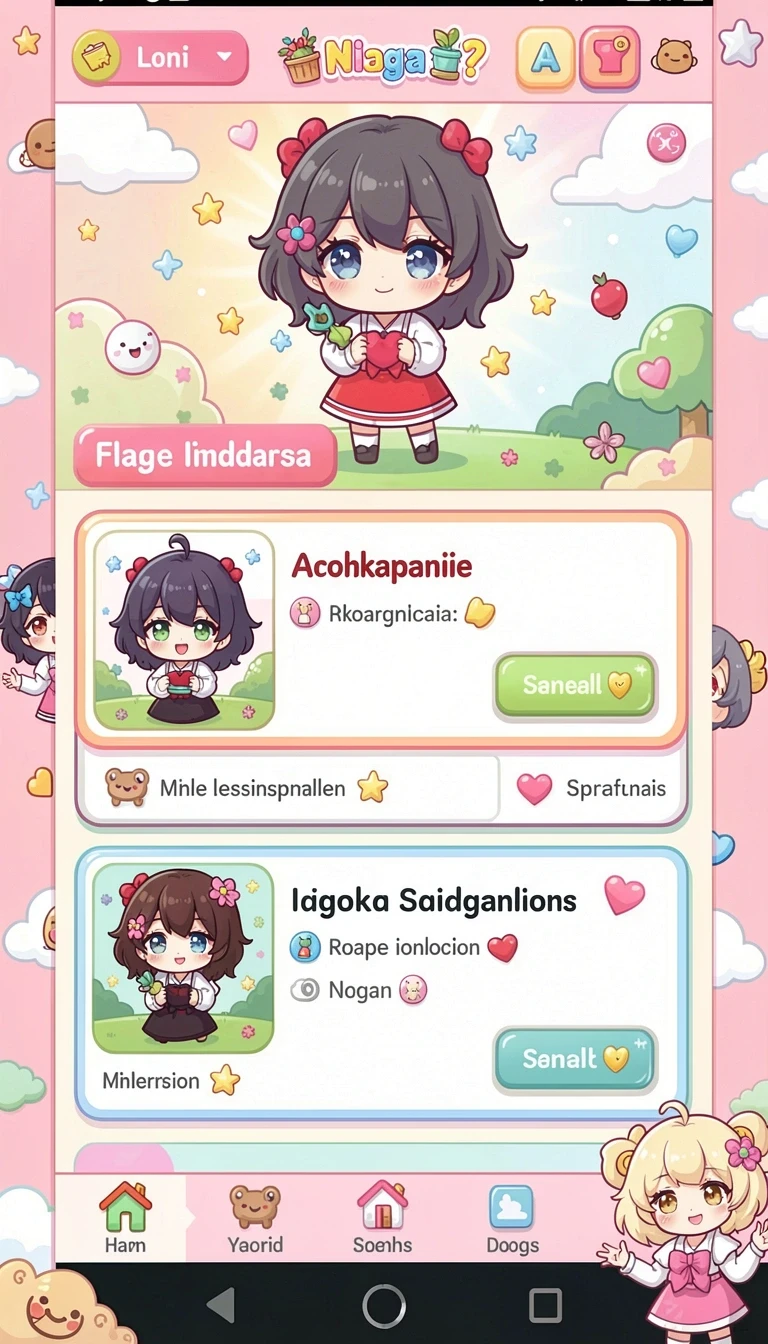Tap Senalt on the Iagoka Saidganlions card
Screen dimensions: 768x1344
575,1059
